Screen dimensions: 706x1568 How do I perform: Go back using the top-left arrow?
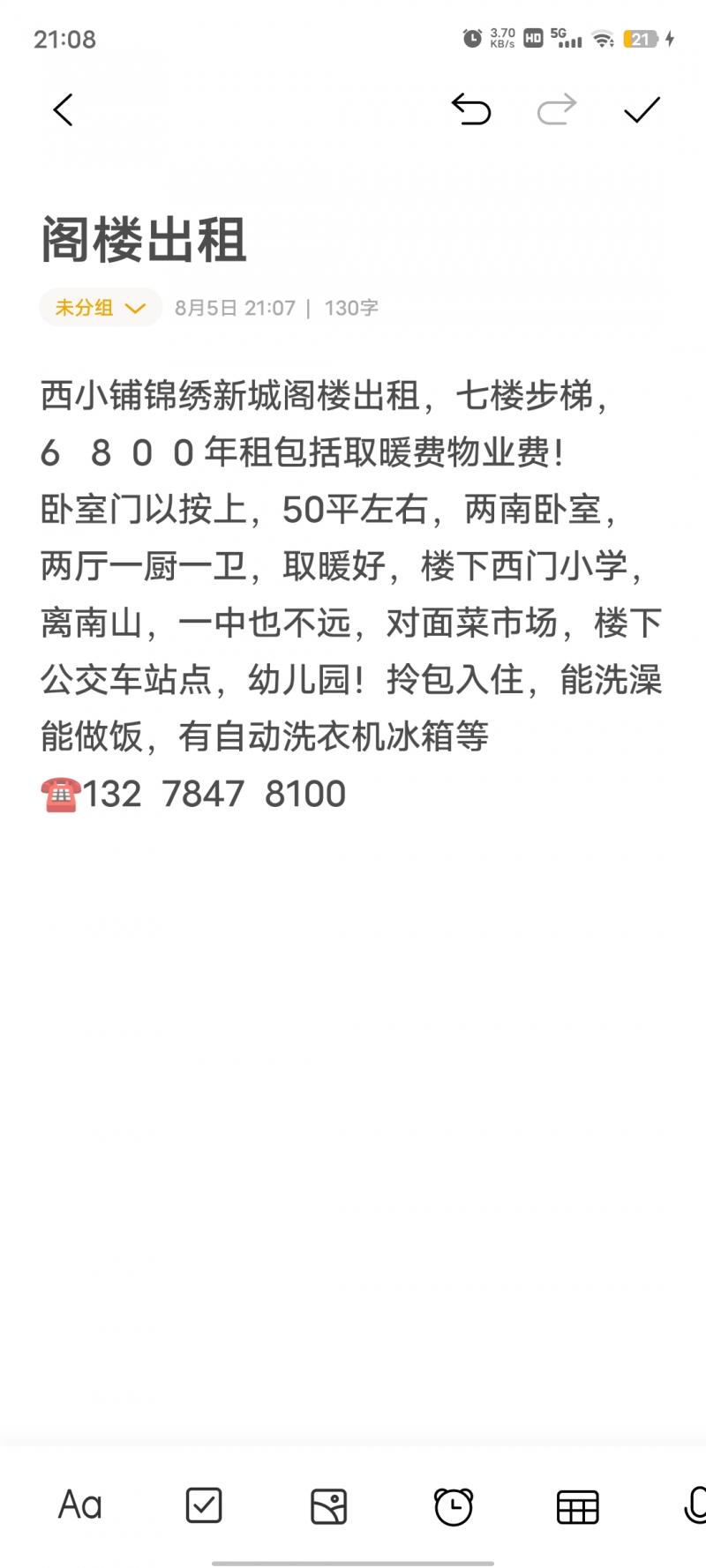click(63, 110)
